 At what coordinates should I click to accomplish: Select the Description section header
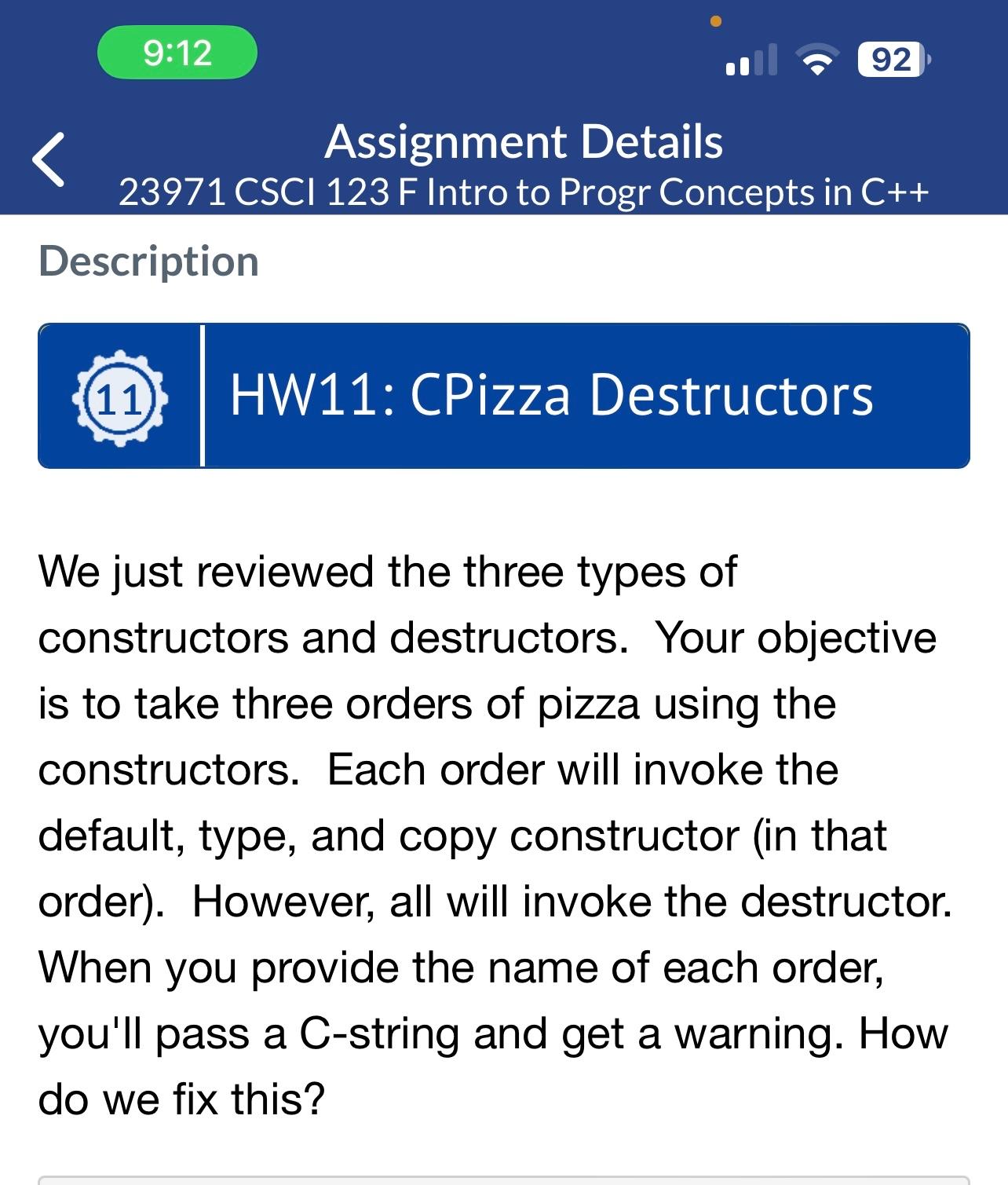[149, 262]
